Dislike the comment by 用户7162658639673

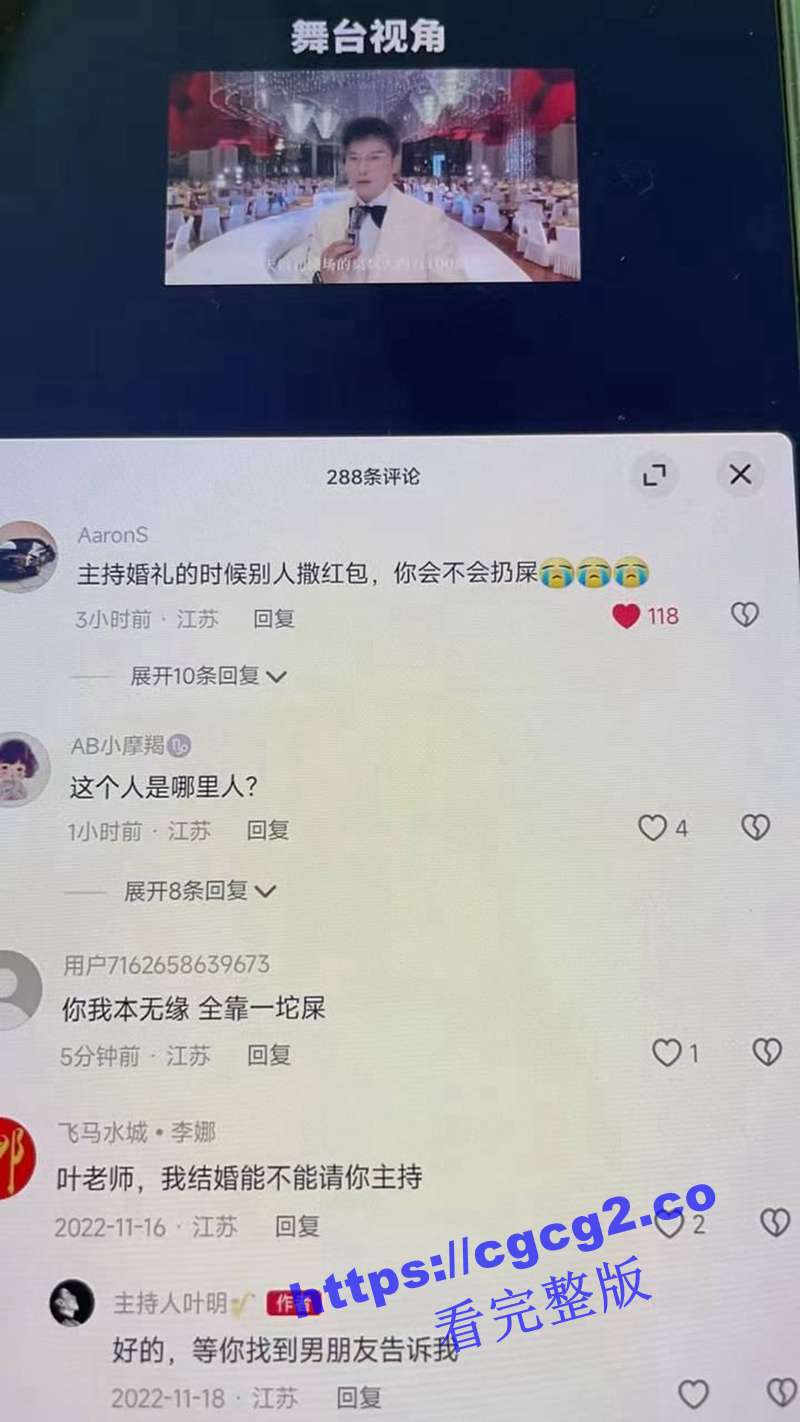coord(766,1051)
